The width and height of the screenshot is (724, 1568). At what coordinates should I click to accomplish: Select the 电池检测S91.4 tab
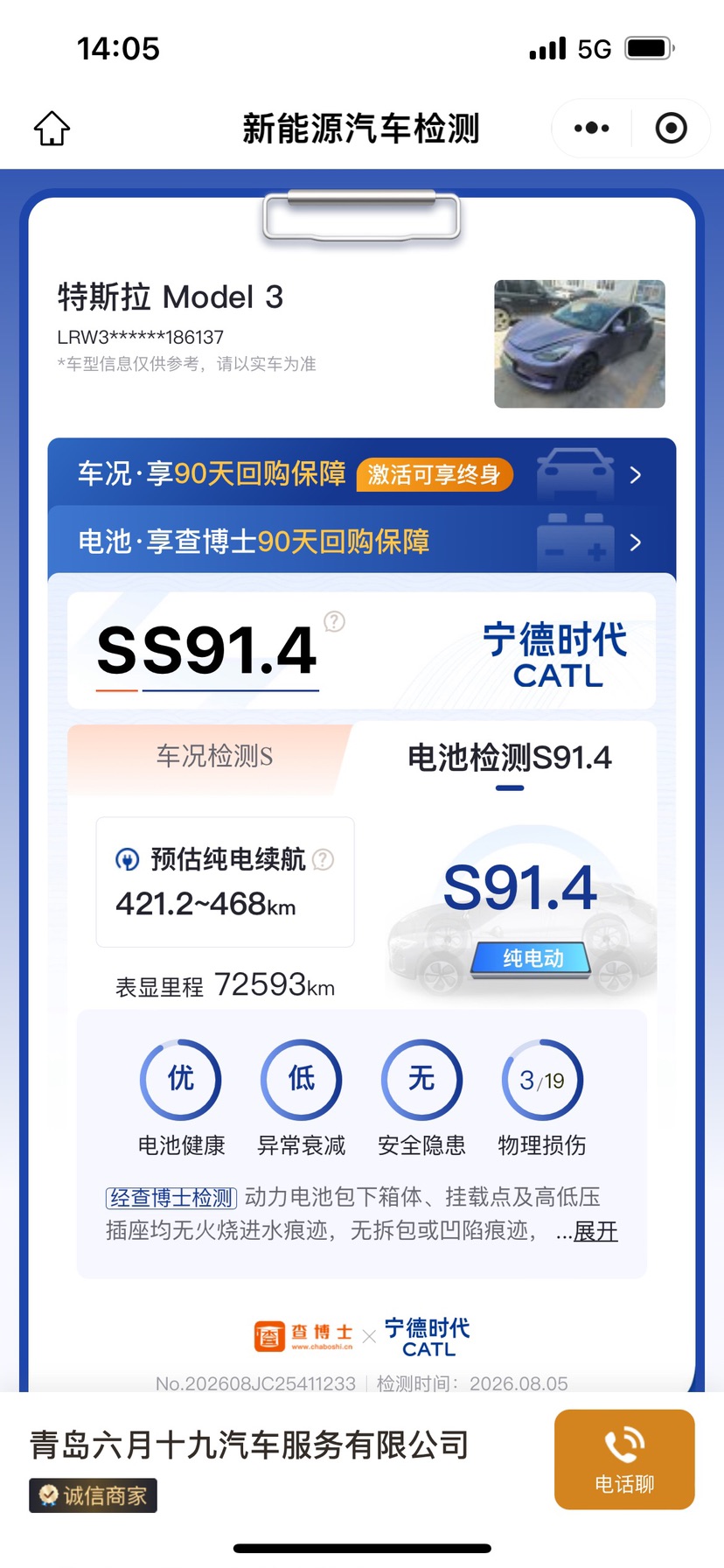coord(509,758)
